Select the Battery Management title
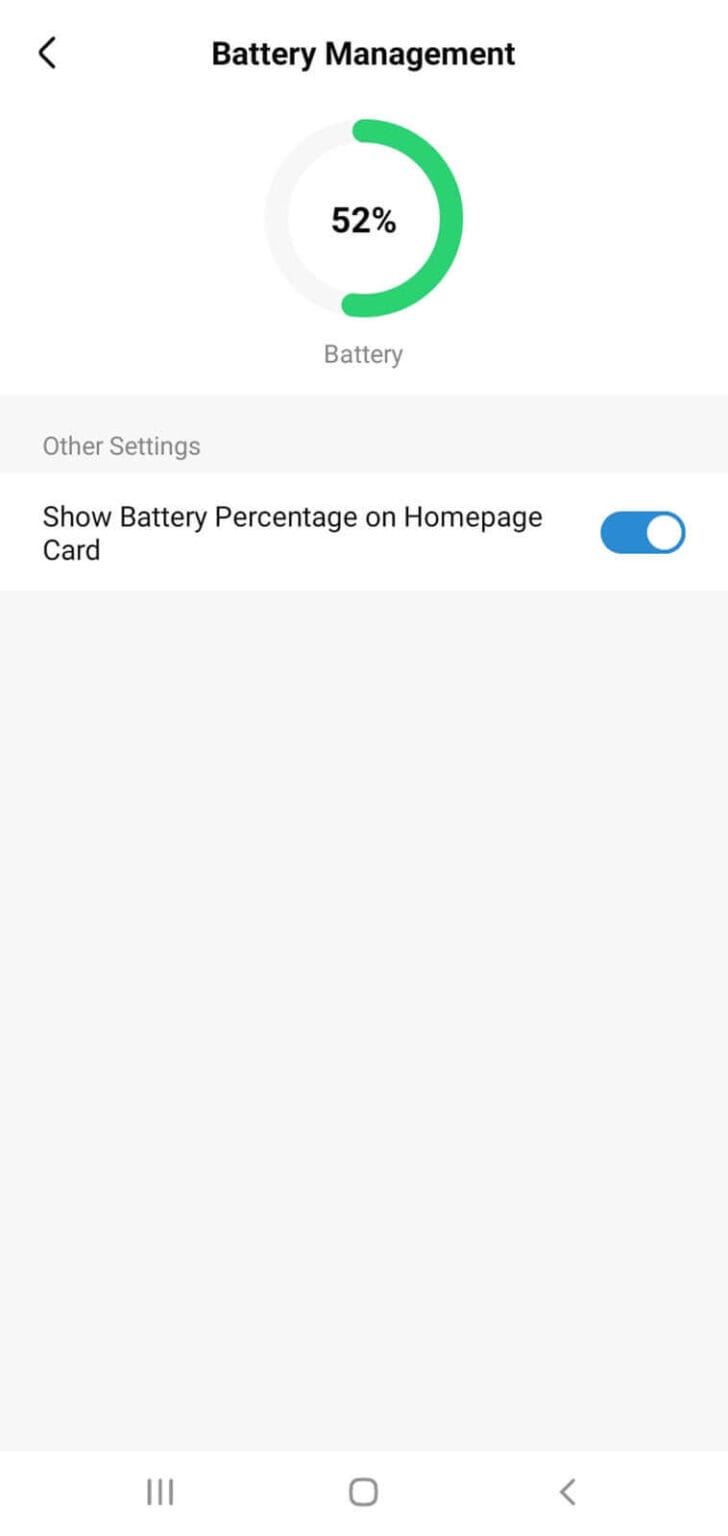Screen dimensions: 728x1536 [x=362, y=53]
